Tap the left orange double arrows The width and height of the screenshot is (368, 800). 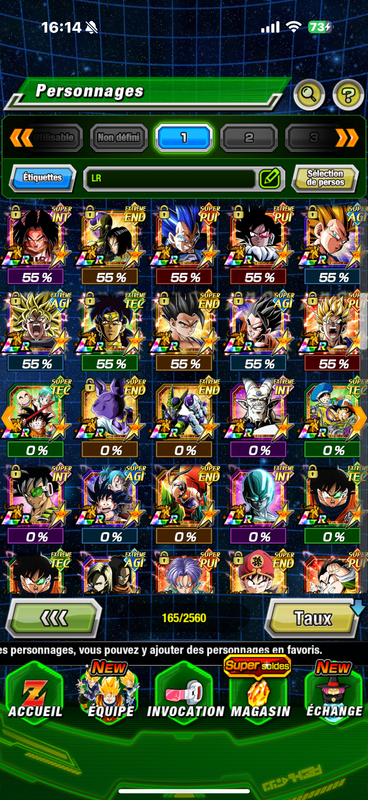[21, 138]
